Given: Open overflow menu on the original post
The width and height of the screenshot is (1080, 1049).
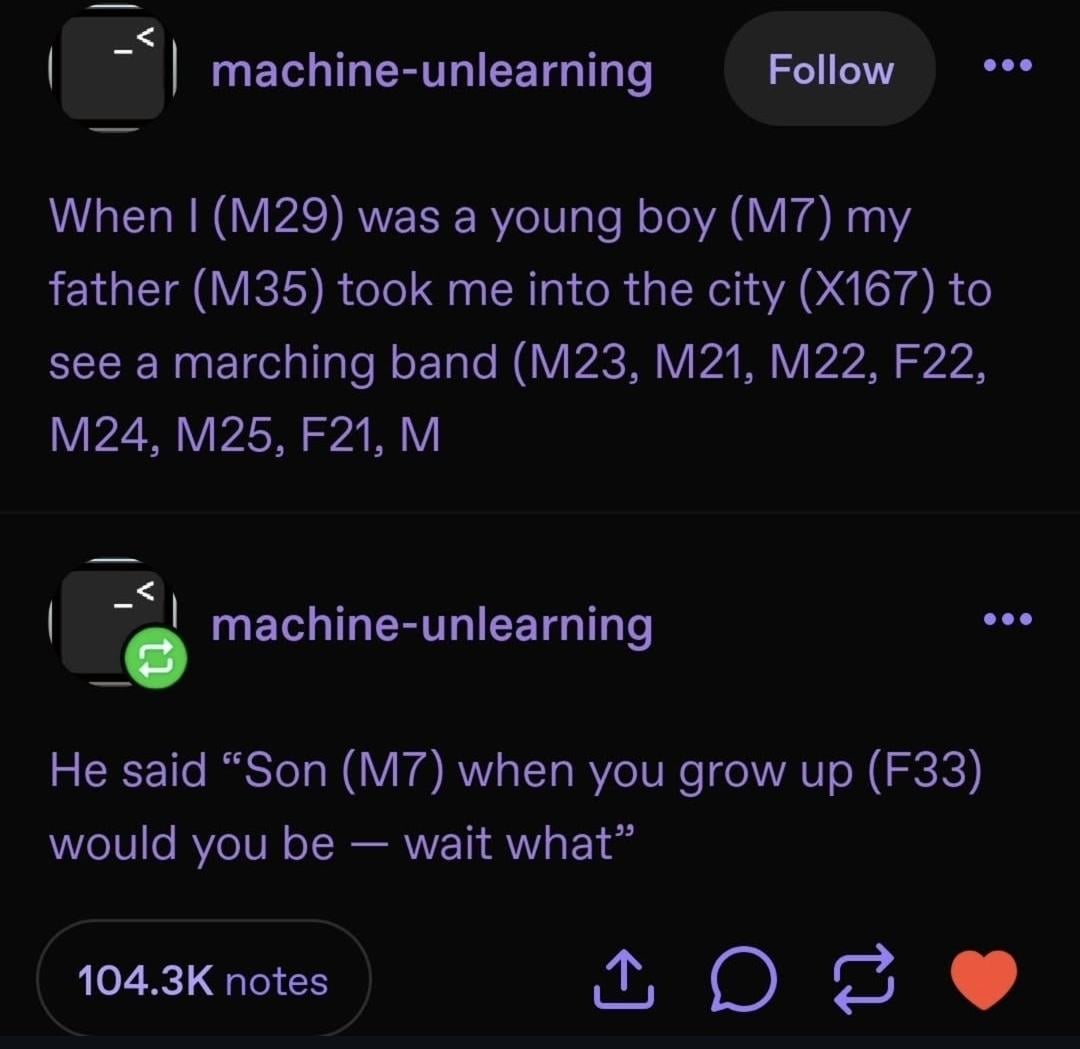Looking at the screenshot, I should (x=1006, y=66).
